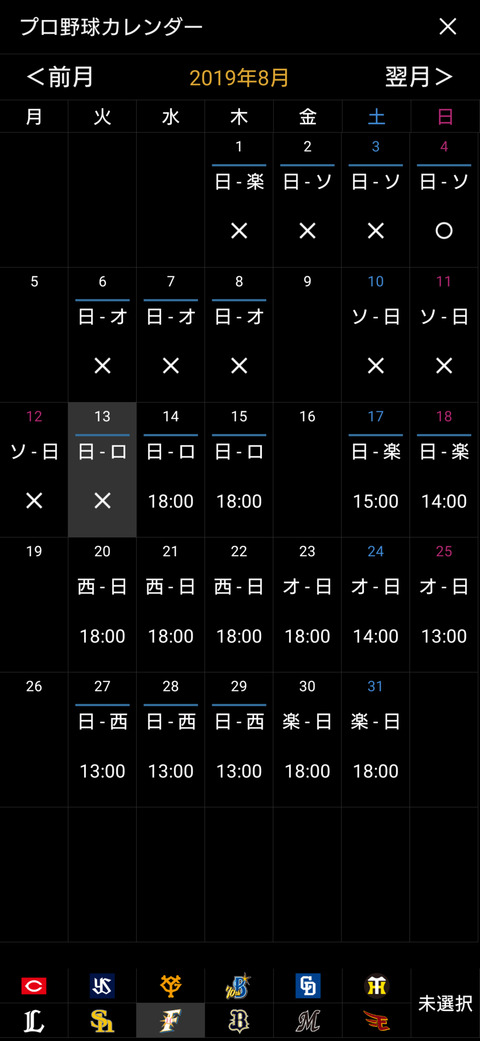Viewport: 480px width, 1041px height.
Task: Open the August 24 game オ-日 14:00
Action: [x=376, y=605]
